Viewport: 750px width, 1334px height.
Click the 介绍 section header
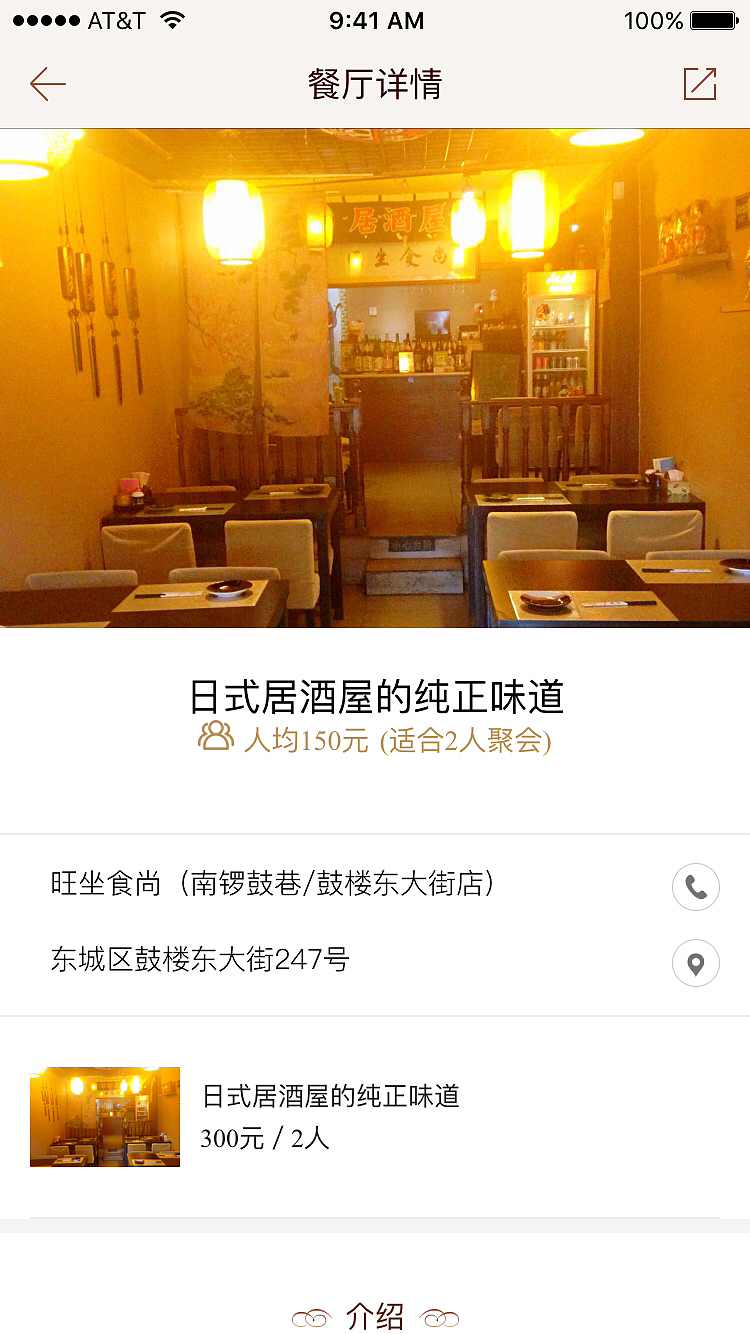coord(375,1316)
